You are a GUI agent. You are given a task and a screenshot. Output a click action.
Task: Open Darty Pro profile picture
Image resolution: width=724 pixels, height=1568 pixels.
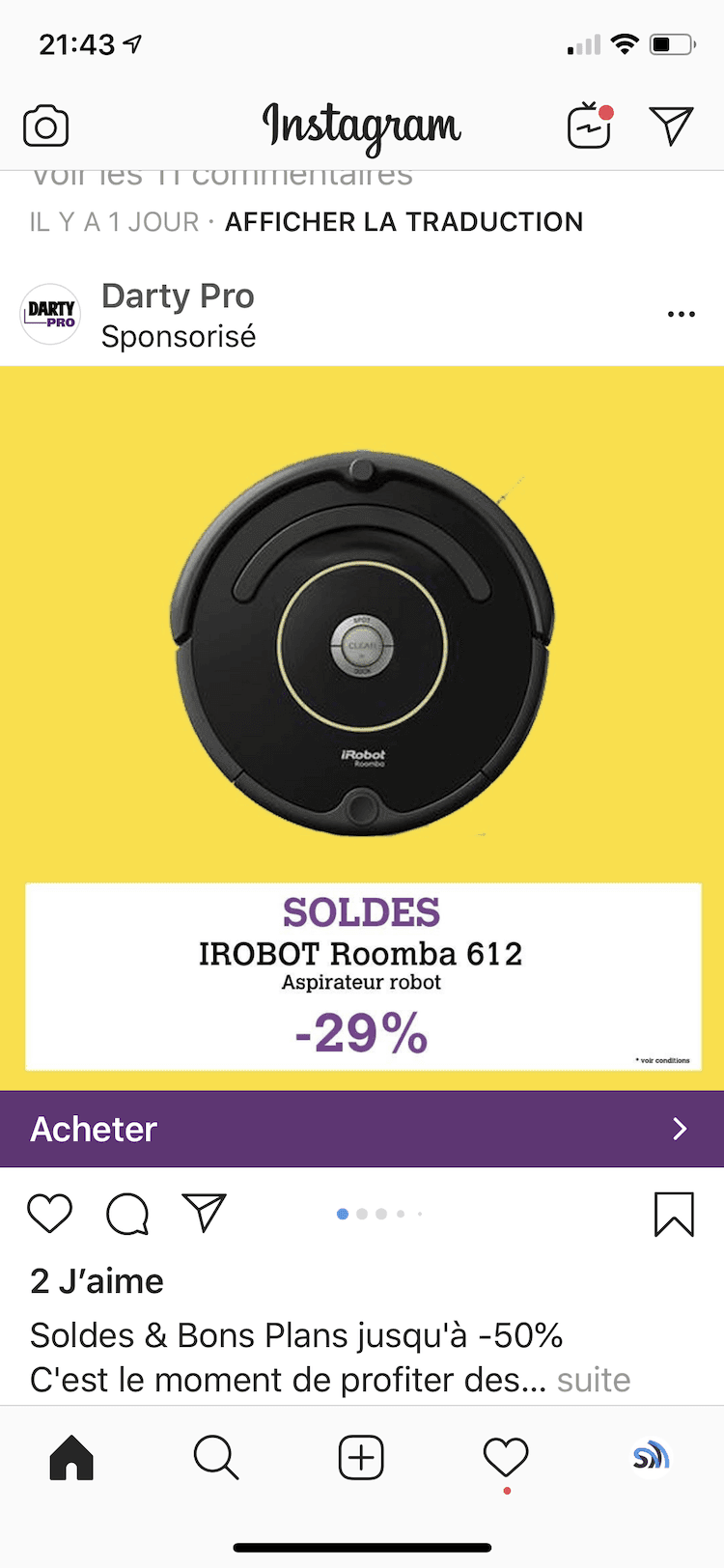pyautogui.click(x=50, y=315)
